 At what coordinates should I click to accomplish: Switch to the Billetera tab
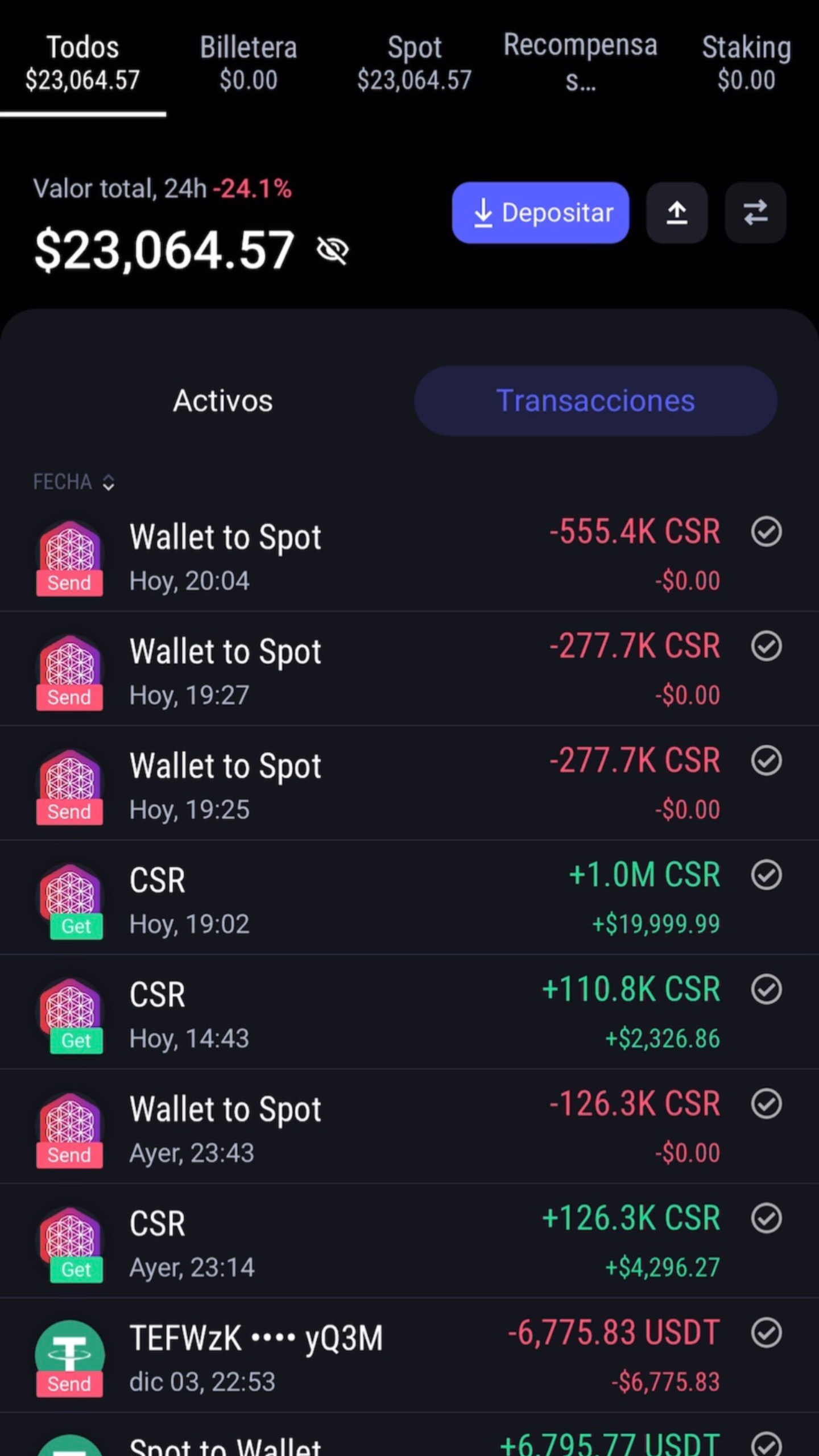tap(249, 63)
